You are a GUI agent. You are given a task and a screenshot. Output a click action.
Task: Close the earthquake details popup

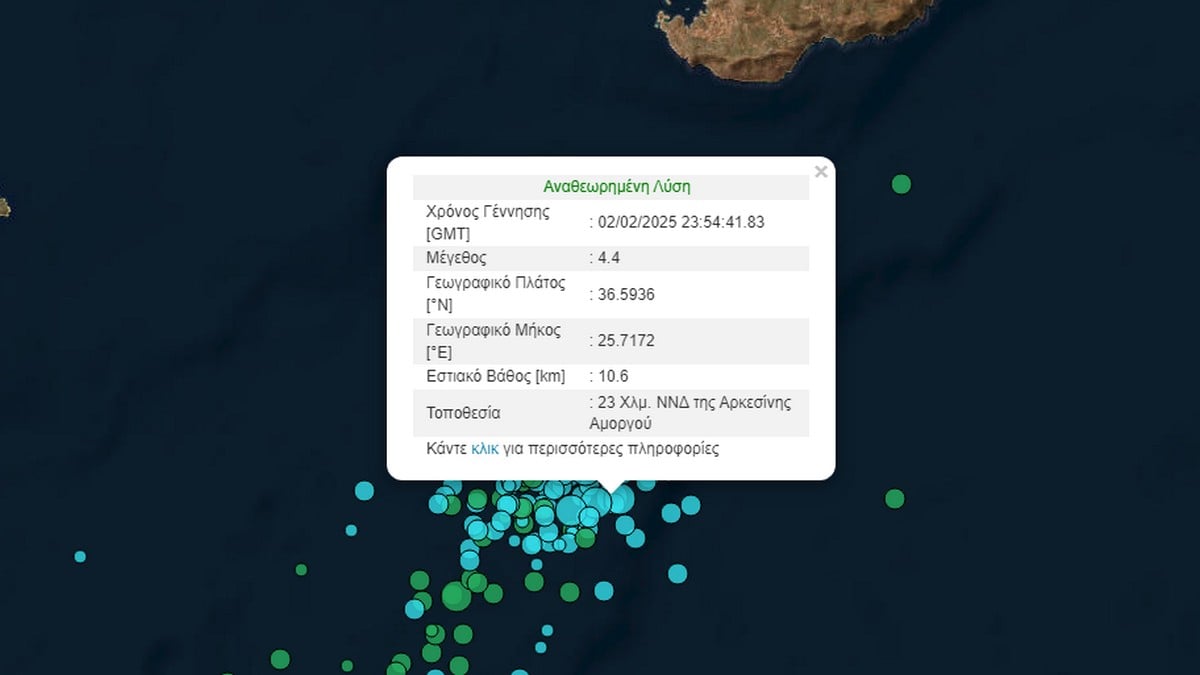click(x=821, y=172)
